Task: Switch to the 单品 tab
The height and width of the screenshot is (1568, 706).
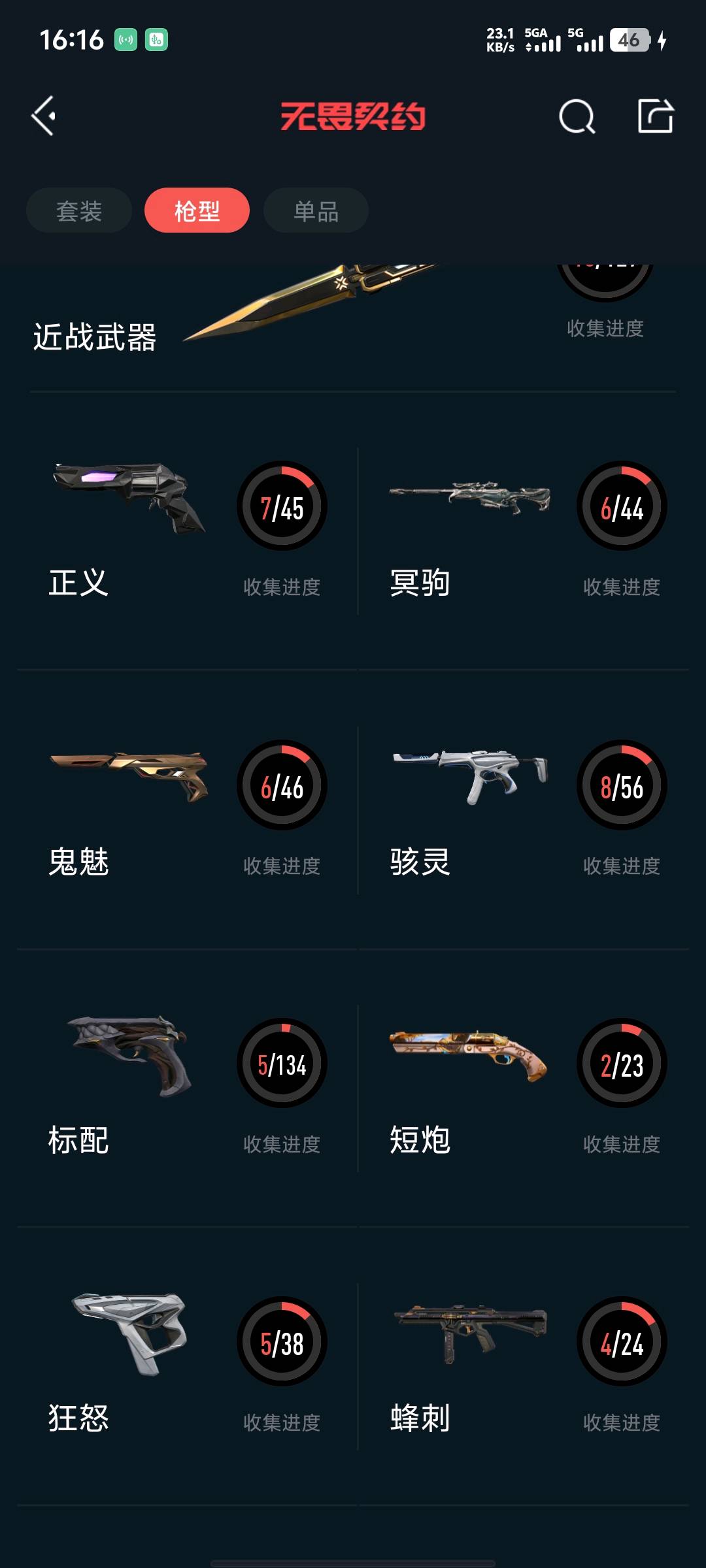Action: 316,210
